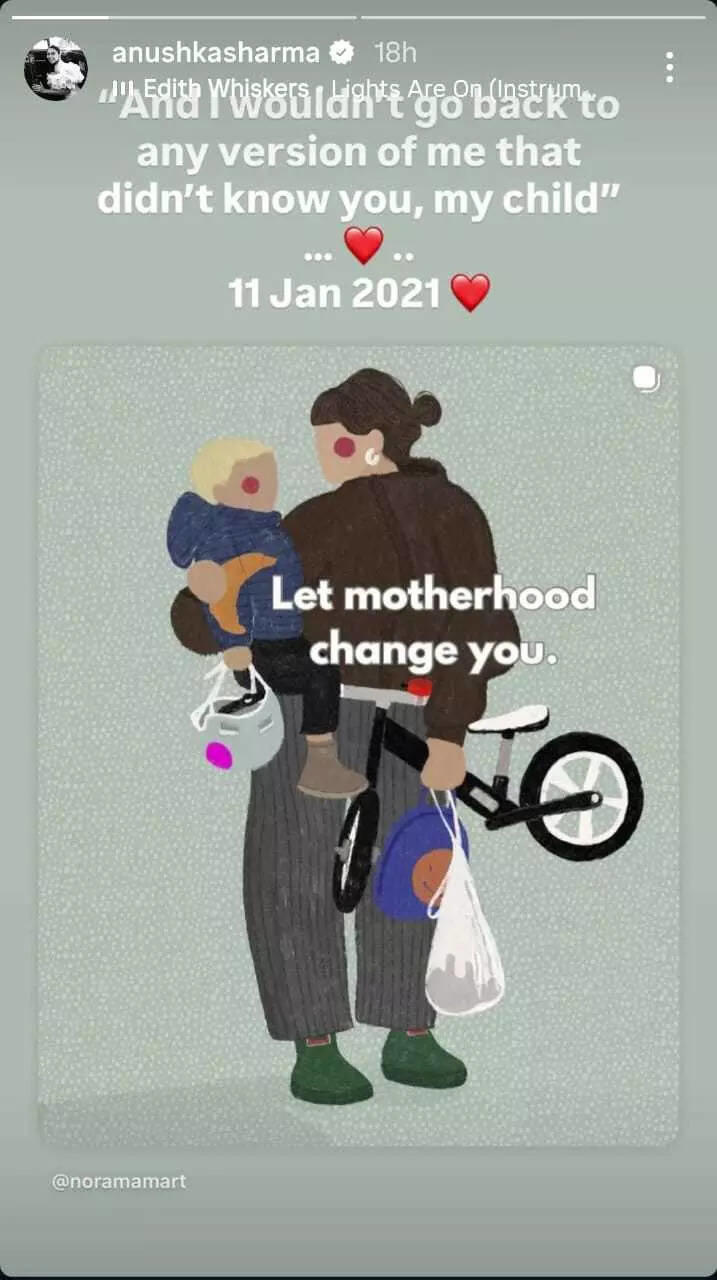Visit the @noramamart mention

tap(119, 1181)
